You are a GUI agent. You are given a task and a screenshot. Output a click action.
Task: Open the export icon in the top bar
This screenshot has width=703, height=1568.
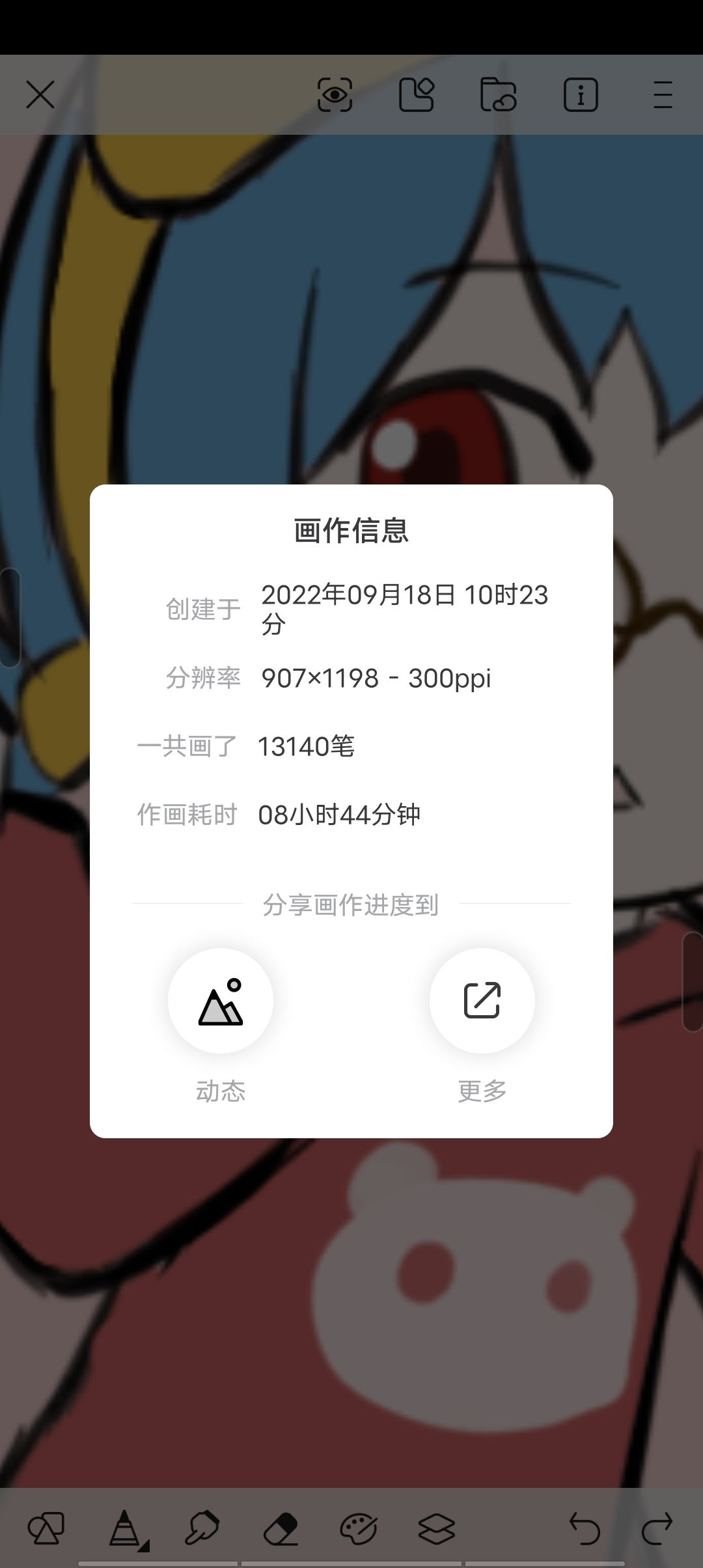coord(417,95)
